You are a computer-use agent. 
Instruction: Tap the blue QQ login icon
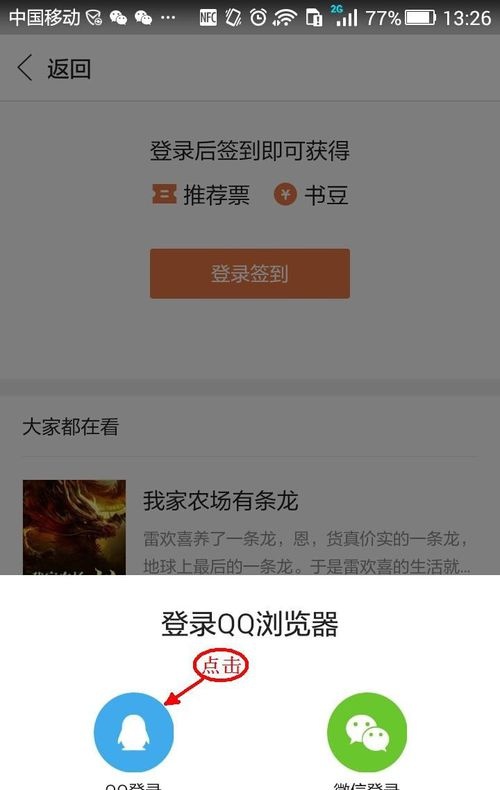(x=134, y=732)
